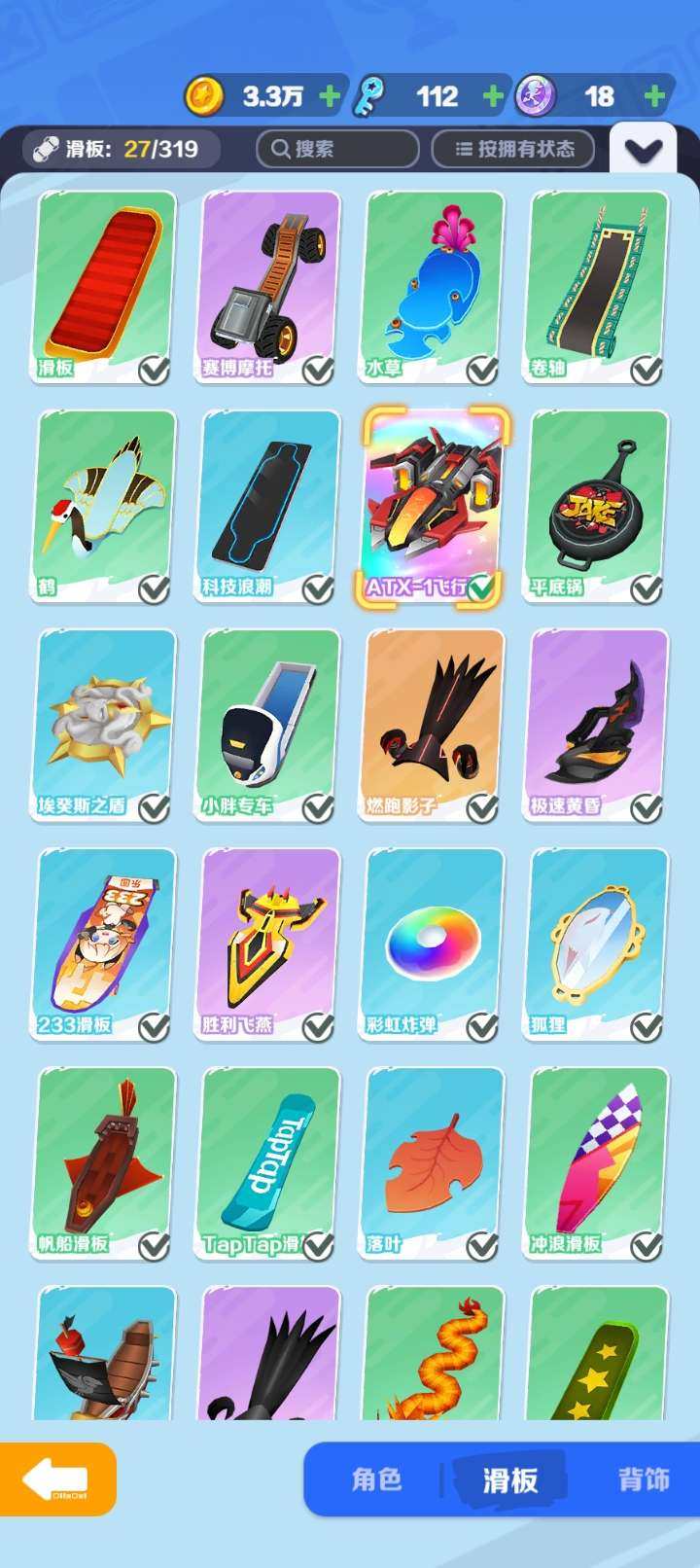The width and height of the screenshot is (700, 1568).
Task: Add more keys with the plus
Action: tap(494, 96)
